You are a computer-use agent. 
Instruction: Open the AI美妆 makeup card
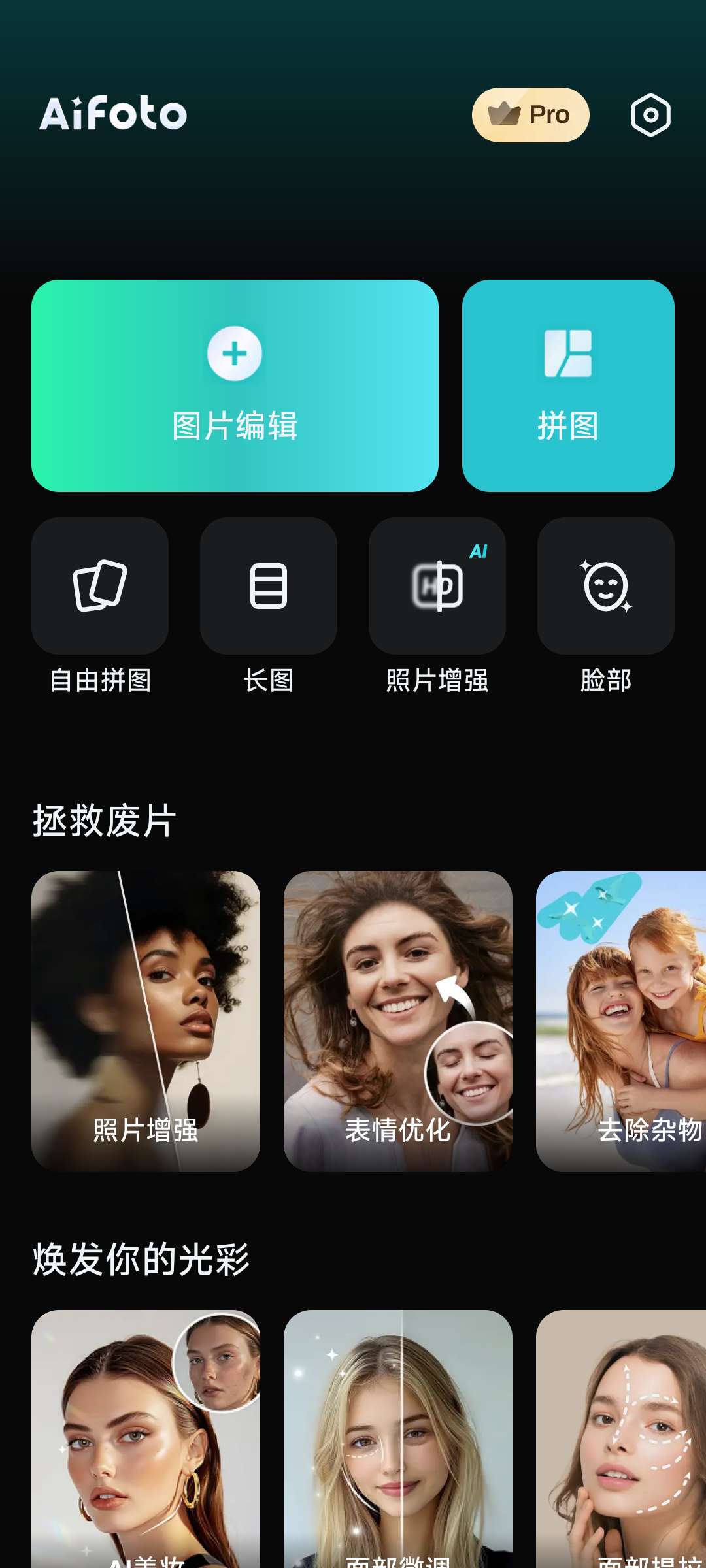click(146, 1437)
